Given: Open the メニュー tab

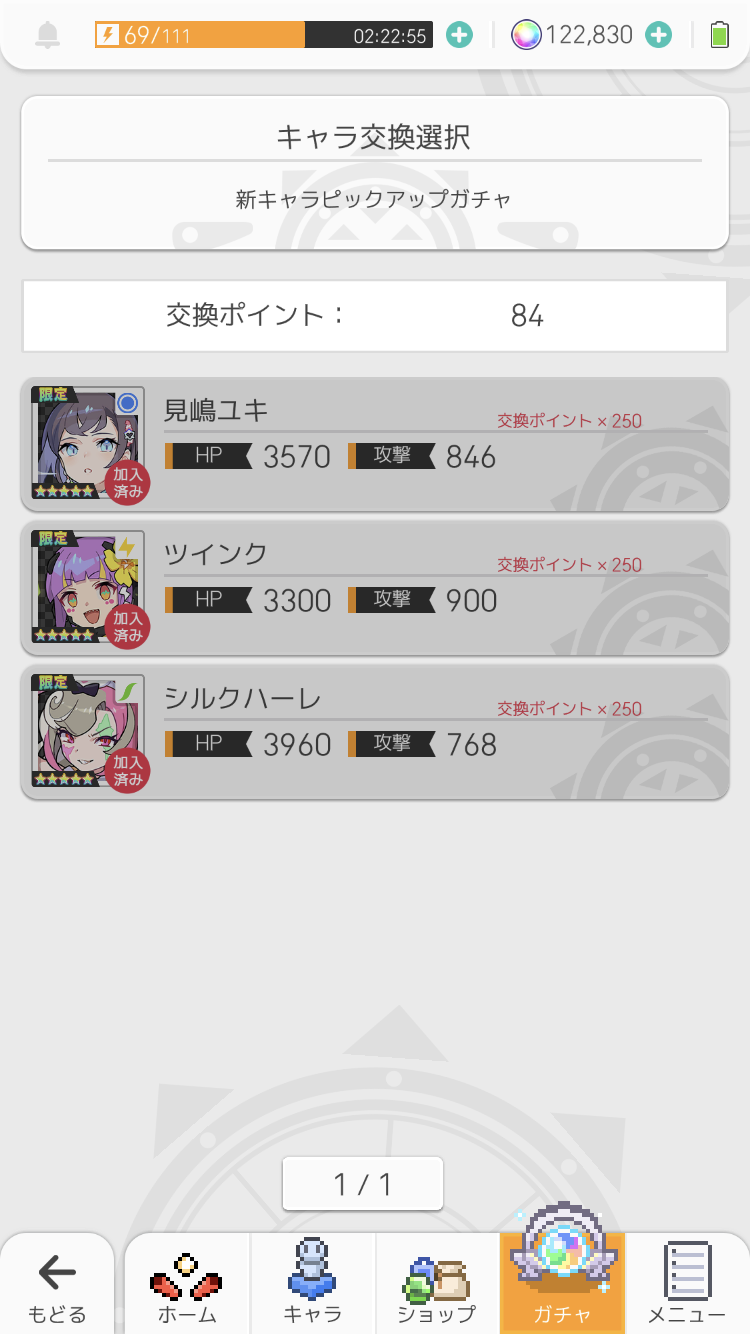Looking at the screenshot, I should (x=687, y=1286).
